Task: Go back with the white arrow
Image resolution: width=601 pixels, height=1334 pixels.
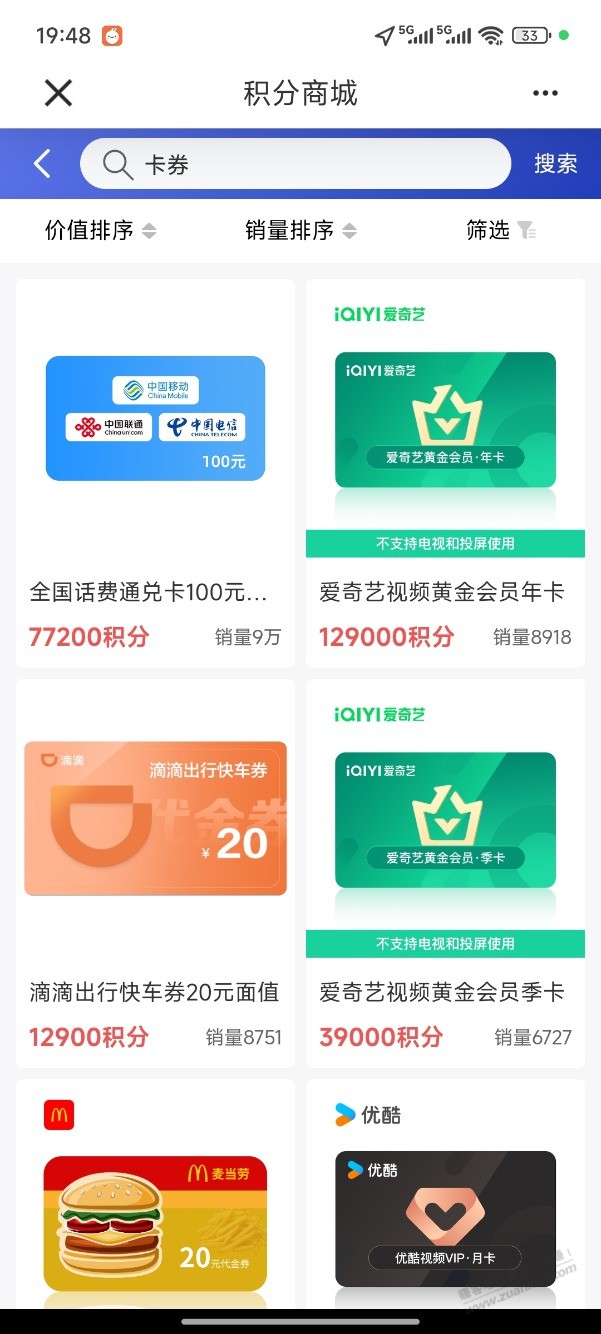Action: click(x=42, y=164)
